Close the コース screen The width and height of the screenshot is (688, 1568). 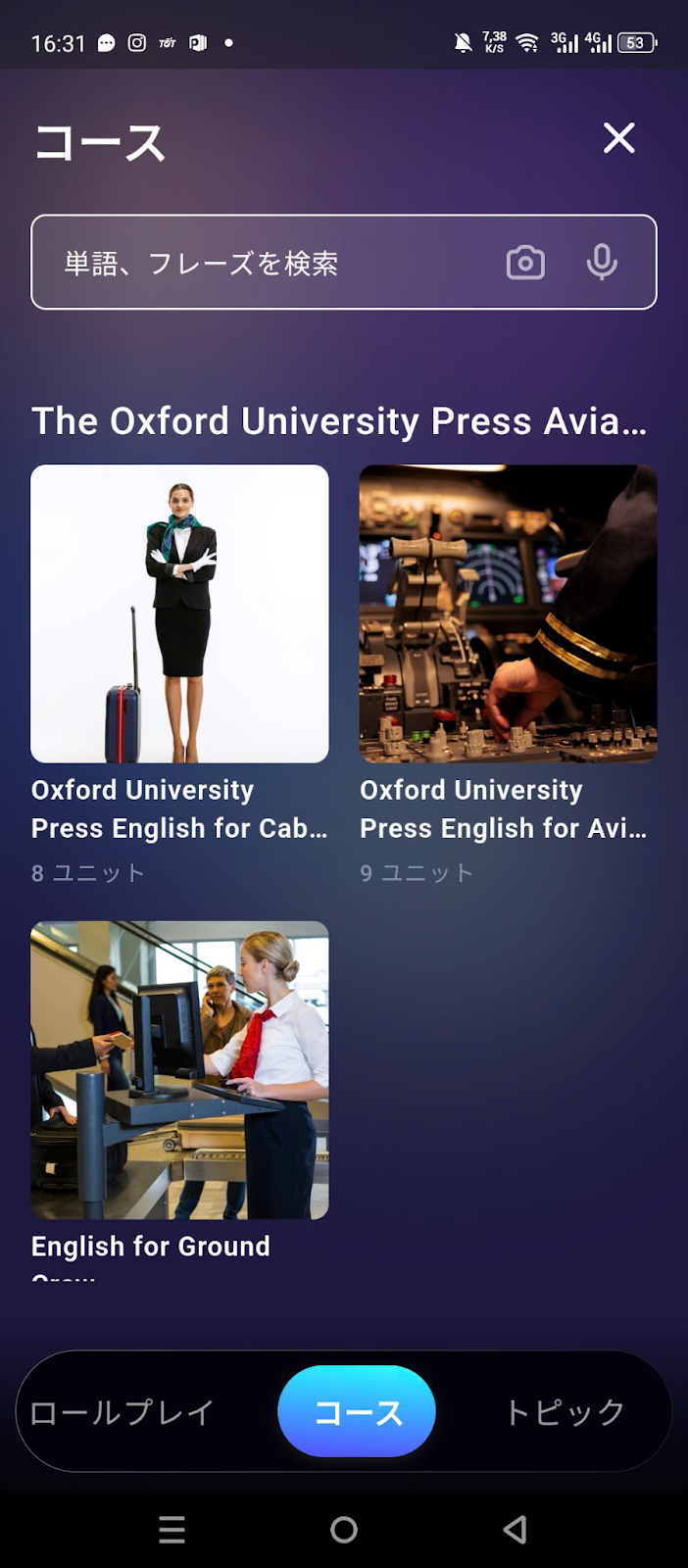[x=618, y=138]
